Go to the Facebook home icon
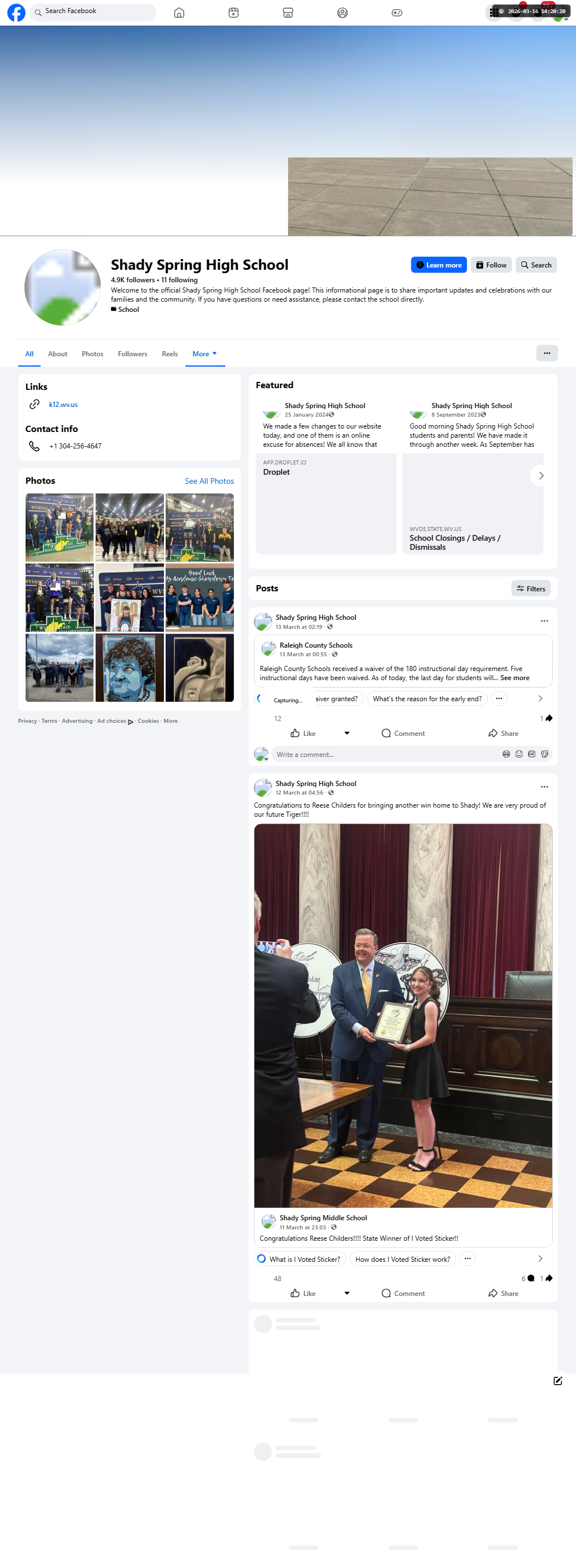Image resolution: width=576 pixels, height=1568 pixels. (179, 13)
